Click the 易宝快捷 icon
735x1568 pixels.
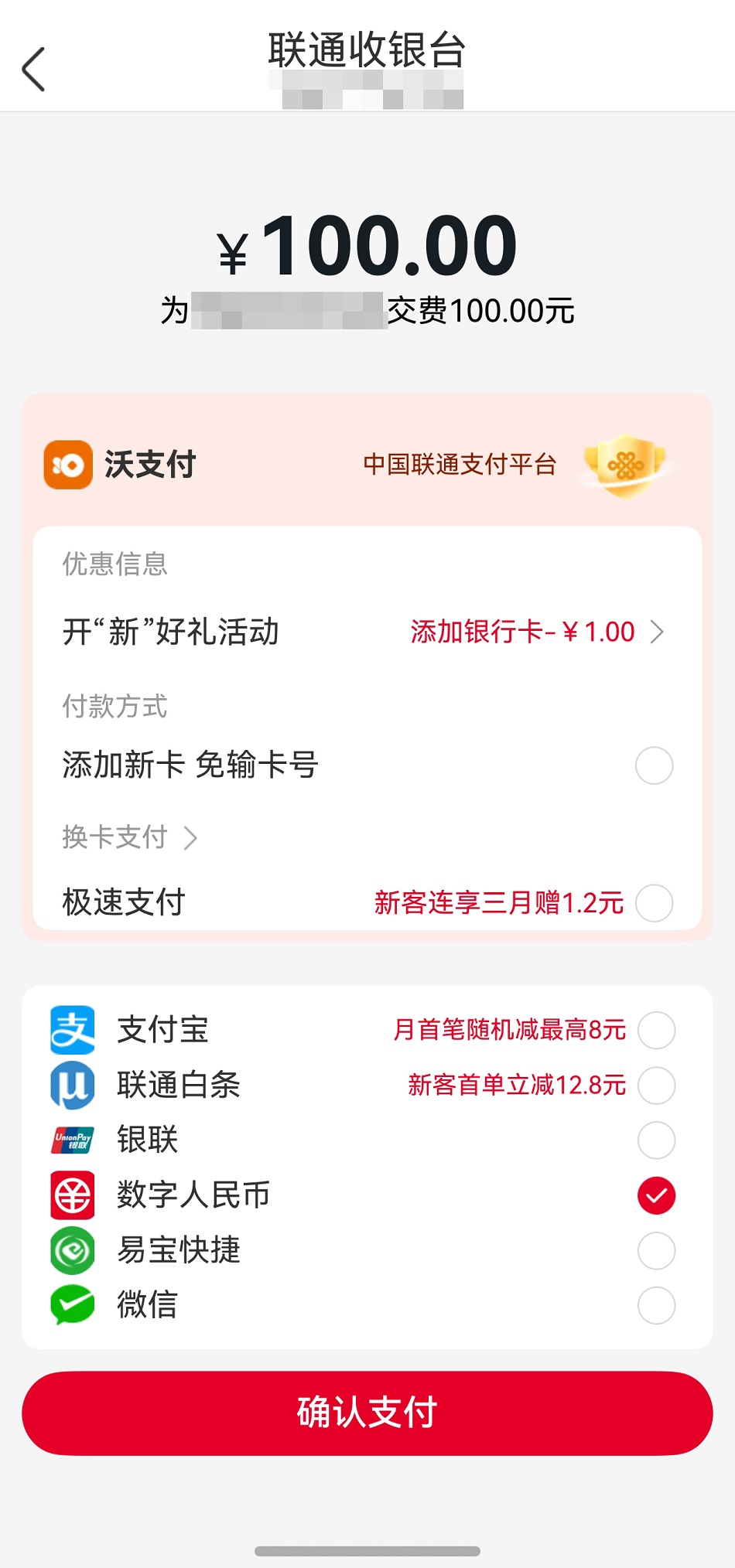[71, 1250]
